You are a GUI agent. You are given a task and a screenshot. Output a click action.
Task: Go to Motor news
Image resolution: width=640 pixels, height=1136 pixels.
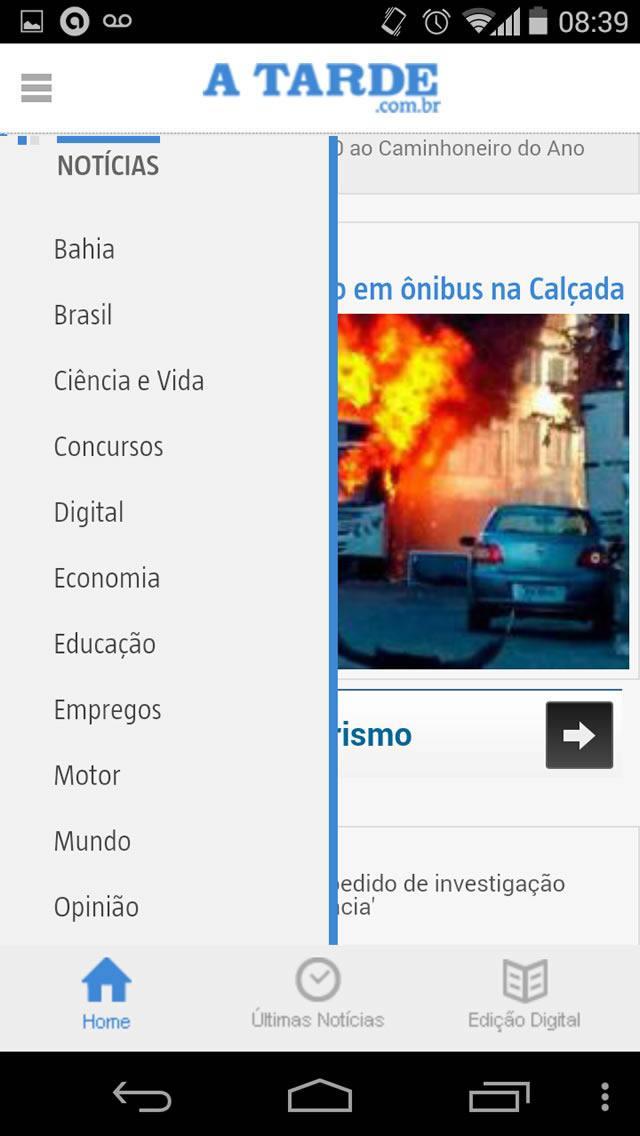point(87,776)
